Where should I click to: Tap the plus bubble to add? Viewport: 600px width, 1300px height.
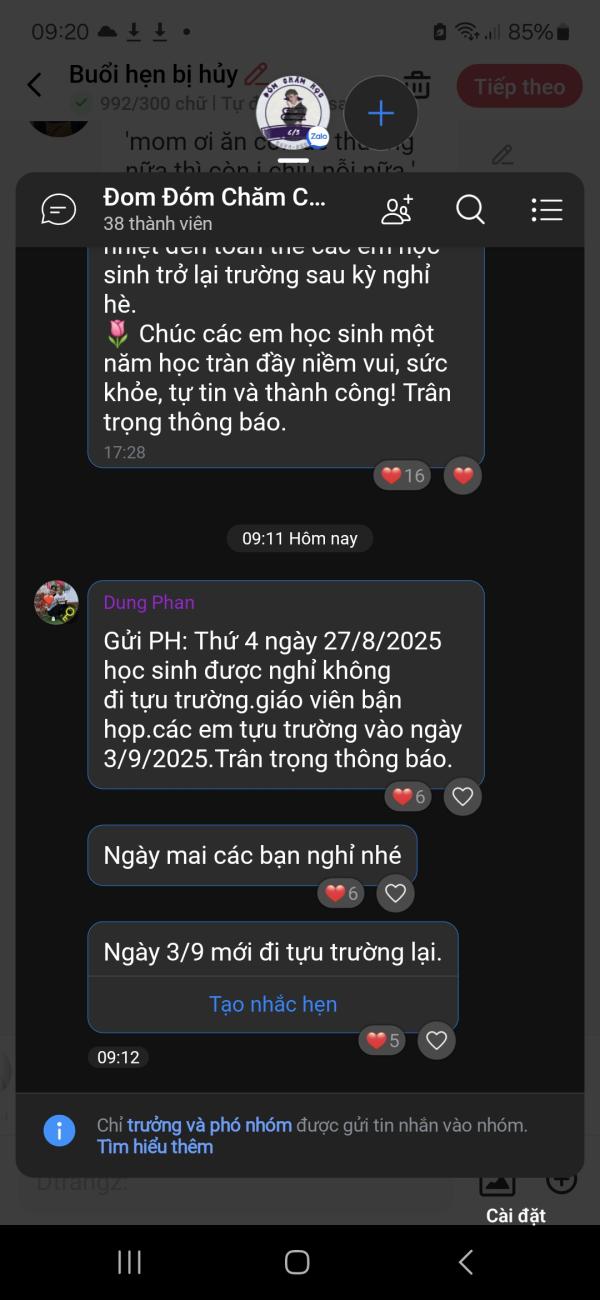[x=381, y=114]
